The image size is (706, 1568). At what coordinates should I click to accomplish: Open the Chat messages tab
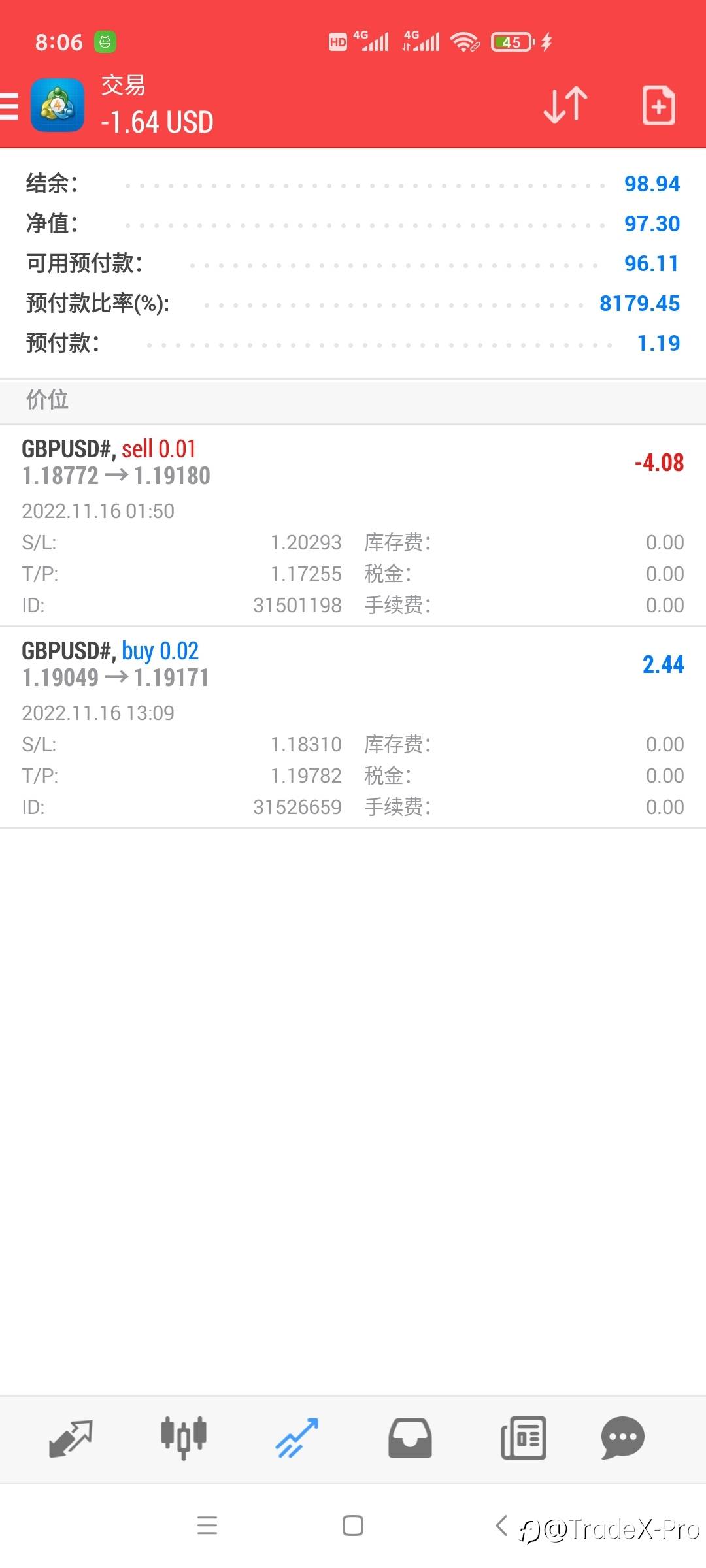click(622, 1438)
